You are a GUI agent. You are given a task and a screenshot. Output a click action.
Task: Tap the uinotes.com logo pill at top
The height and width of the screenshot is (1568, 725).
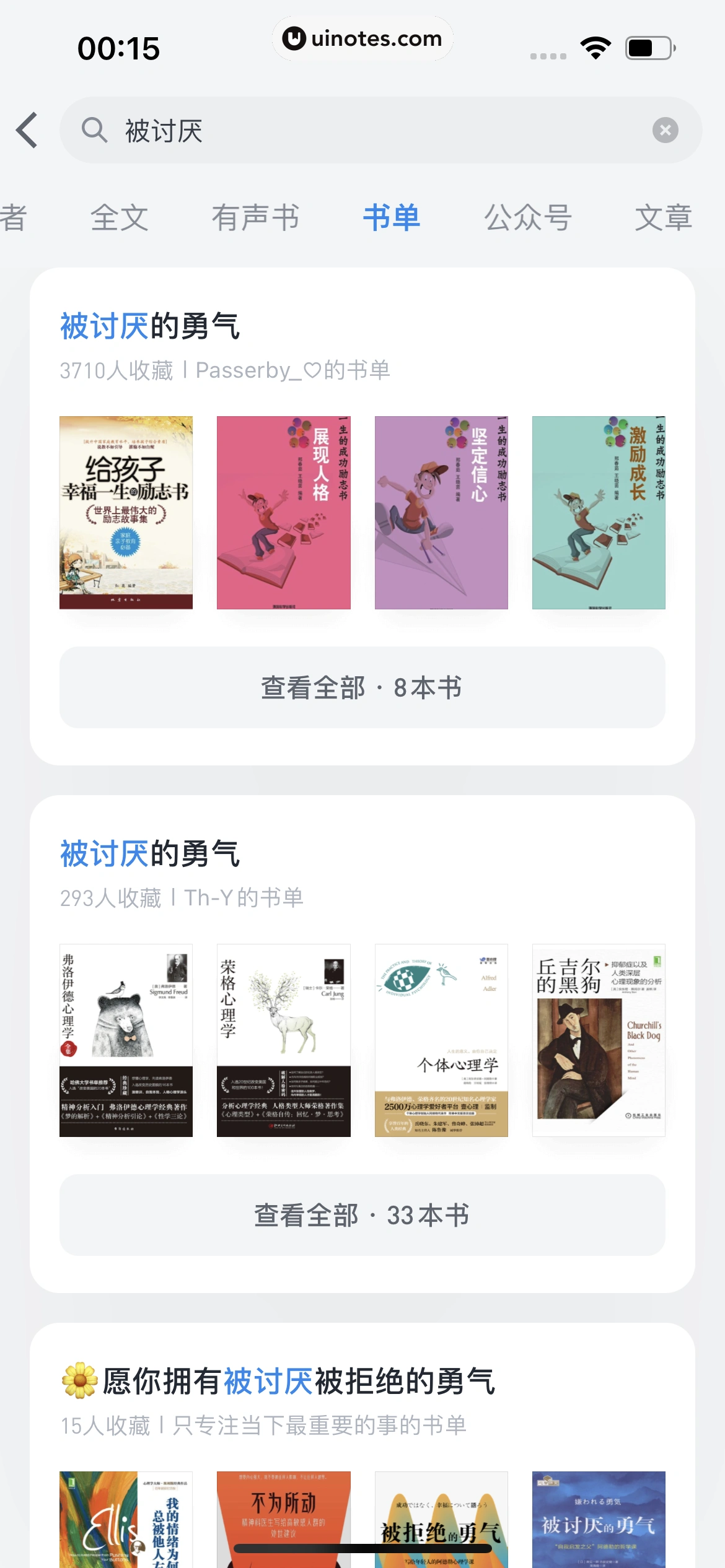click(x=362, y=38)
